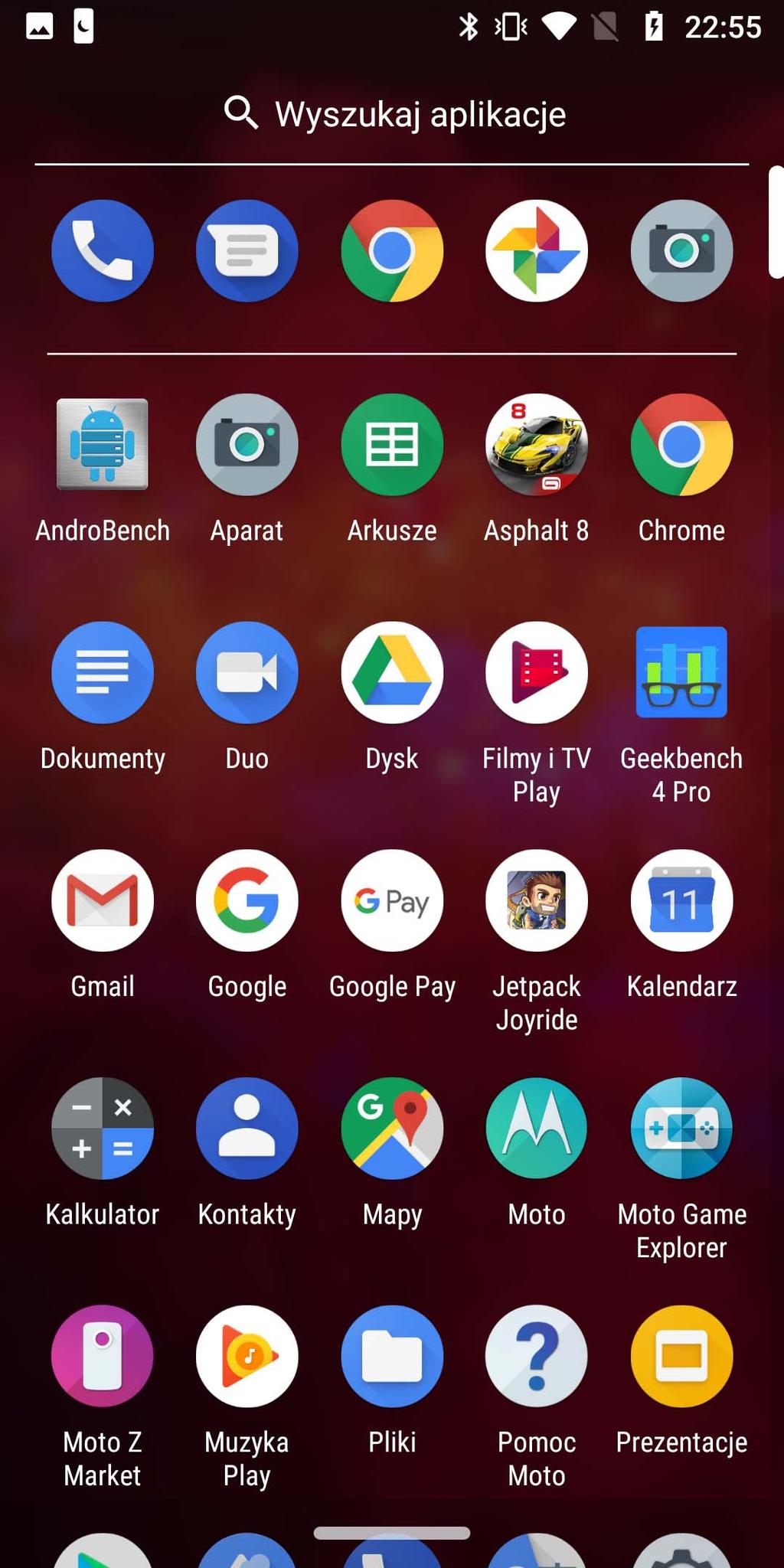Open the AndroBench app
Viewport: 784px width, 1568px height.
tap(103, 445)
